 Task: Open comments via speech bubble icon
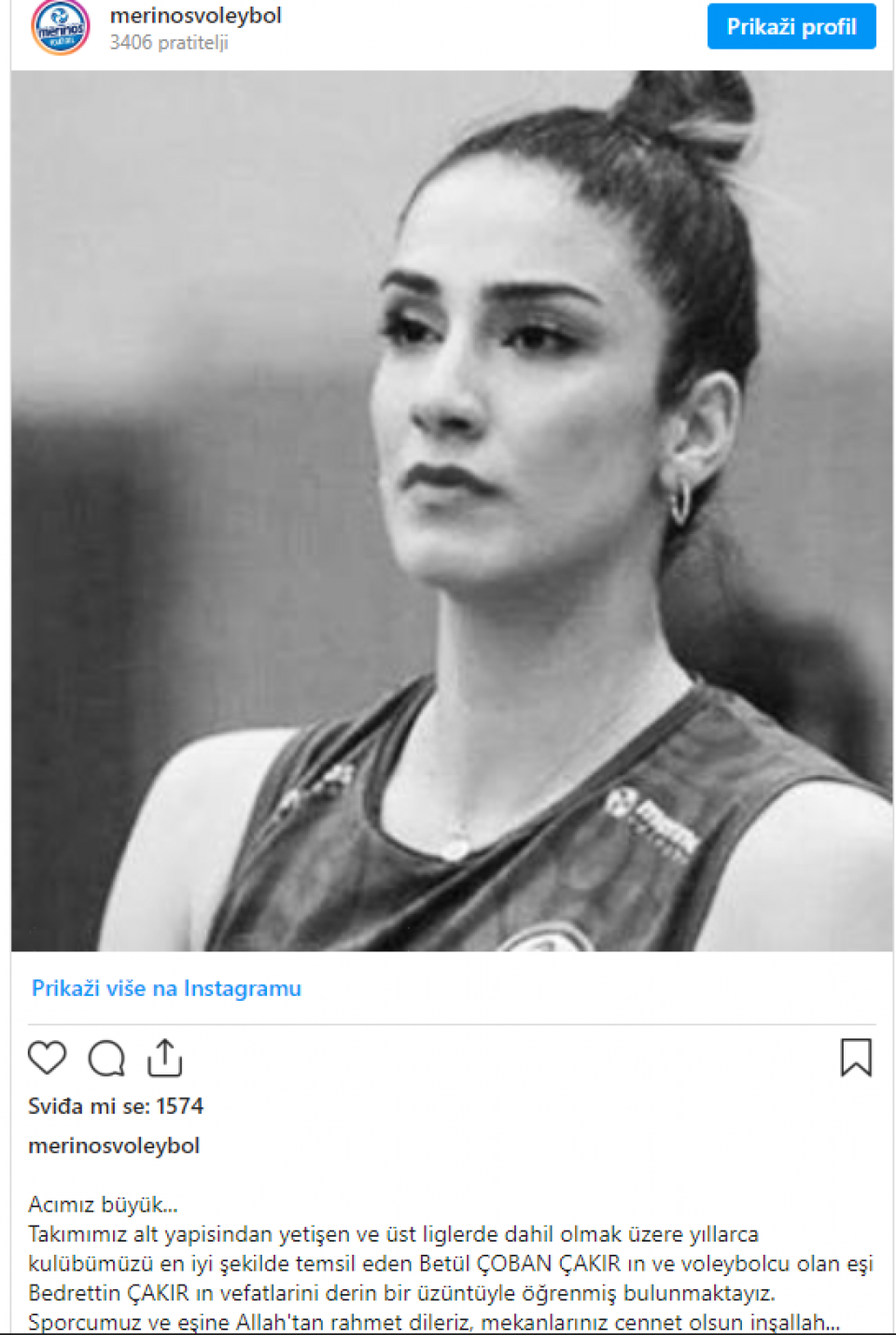coord(106,1058)
